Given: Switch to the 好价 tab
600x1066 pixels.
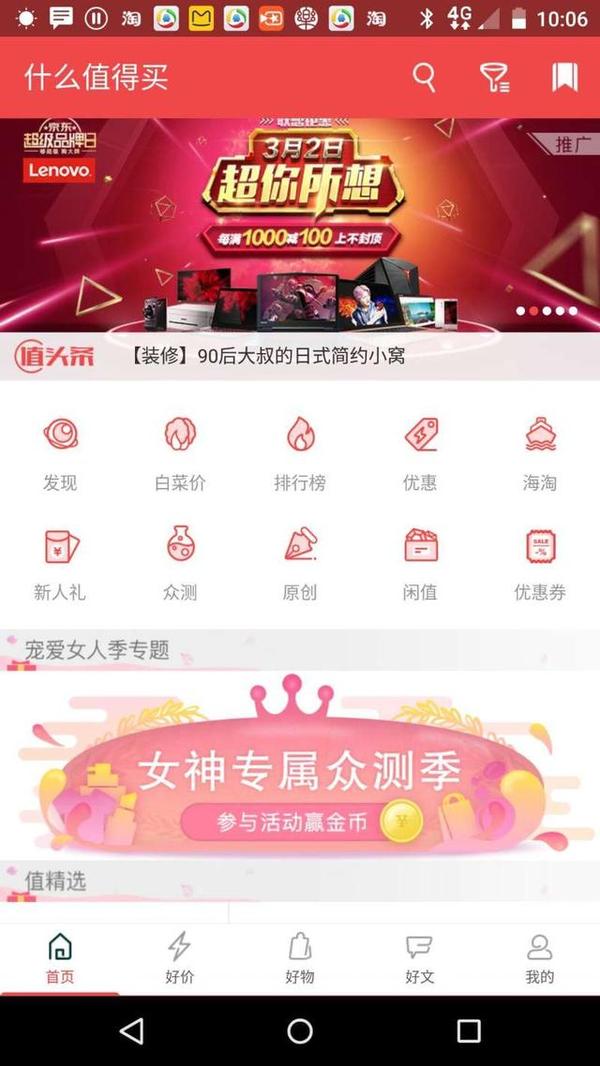Looking at the screenshot, I should pyautogui.click(x=180, y=959).
